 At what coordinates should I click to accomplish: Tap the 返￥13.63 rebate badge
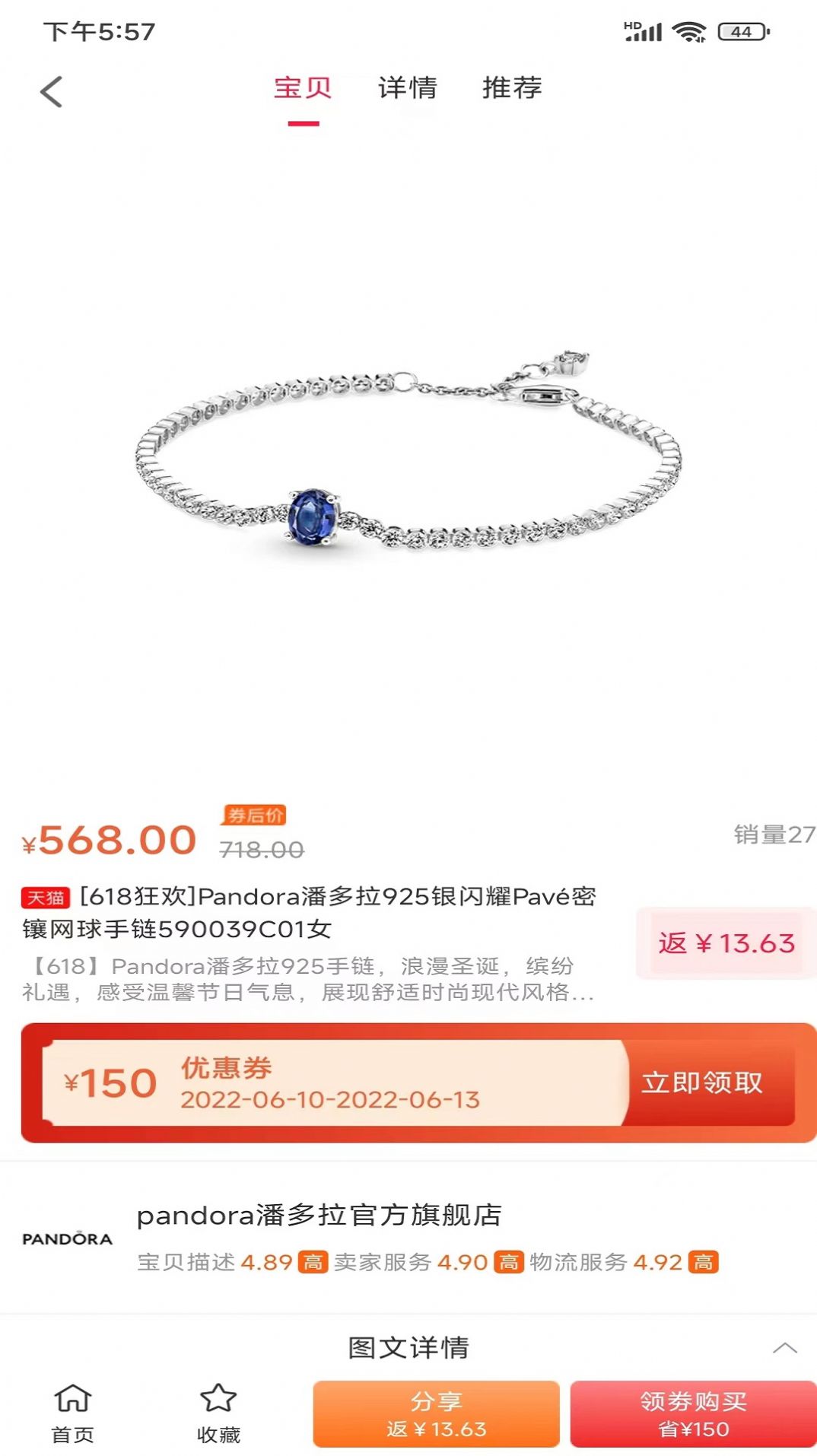point(726,943)
